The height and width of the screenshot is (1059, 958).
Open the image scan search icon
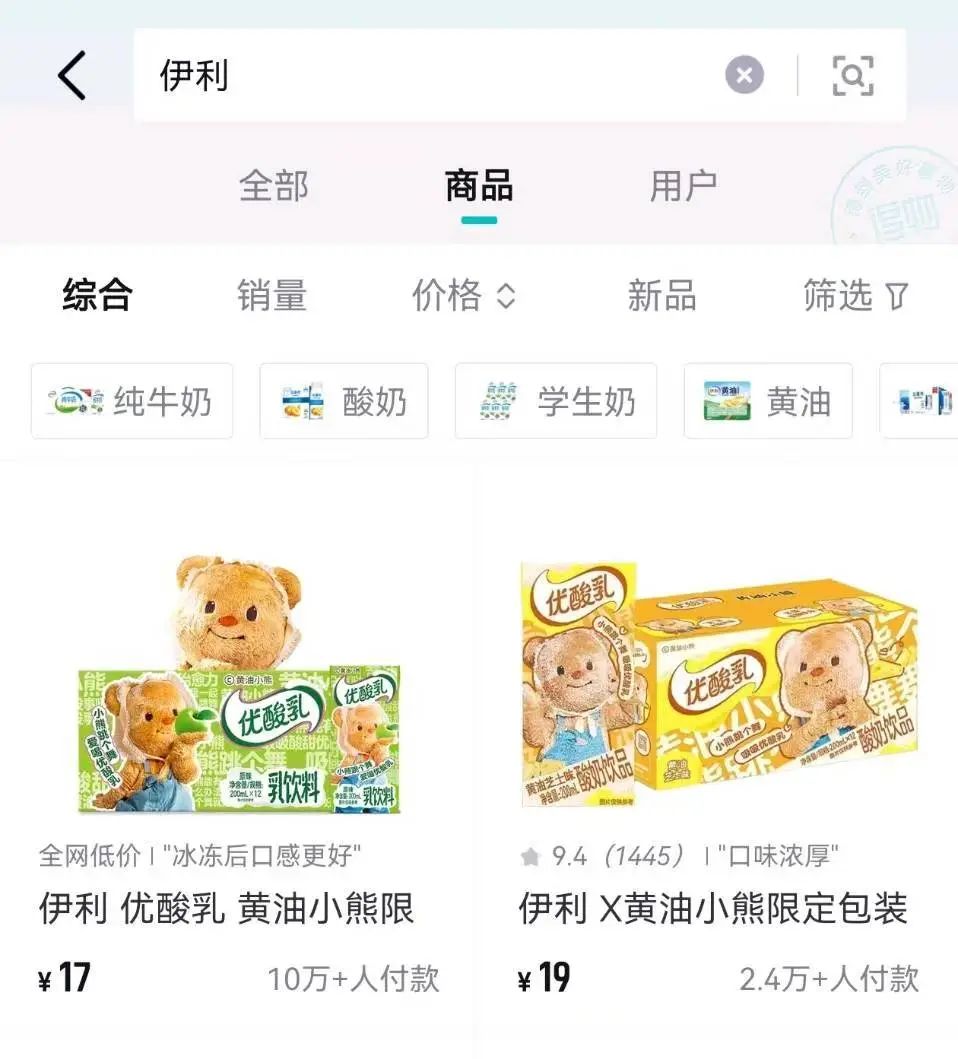click(x=852, y=76)
